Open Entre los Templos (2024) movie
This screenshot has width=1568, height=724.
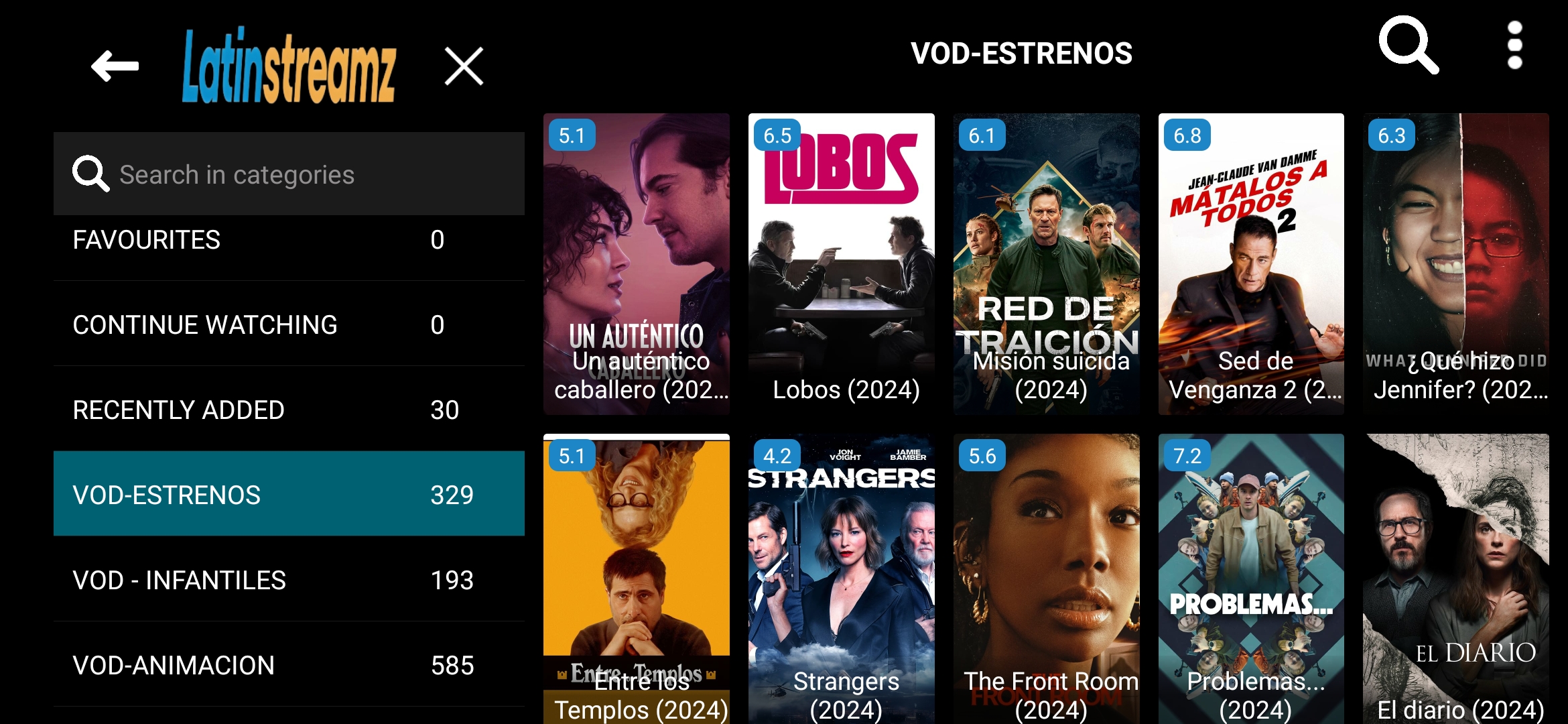636,578
